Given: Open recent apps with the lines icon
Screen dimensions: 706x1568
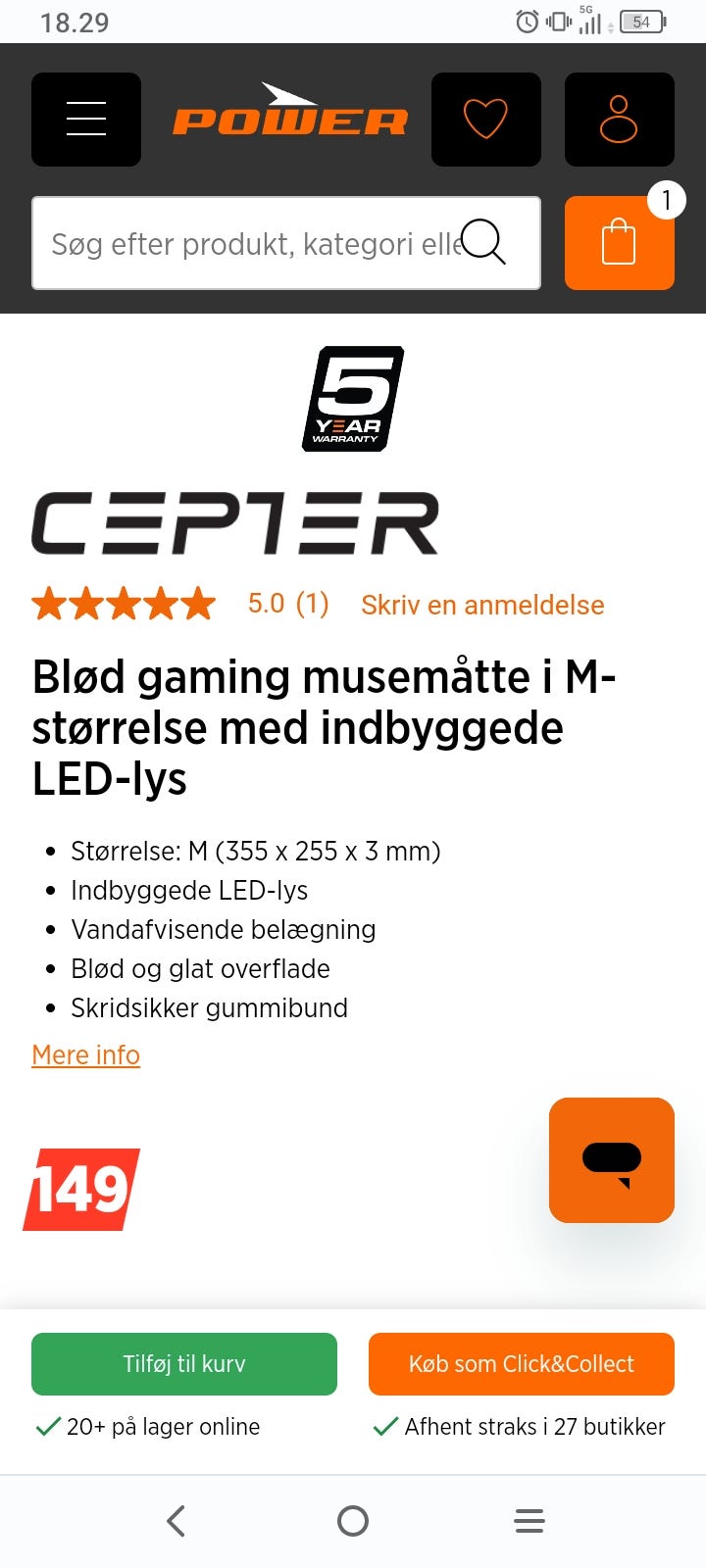Looking at the screenshot, I should click(529, 1521).
